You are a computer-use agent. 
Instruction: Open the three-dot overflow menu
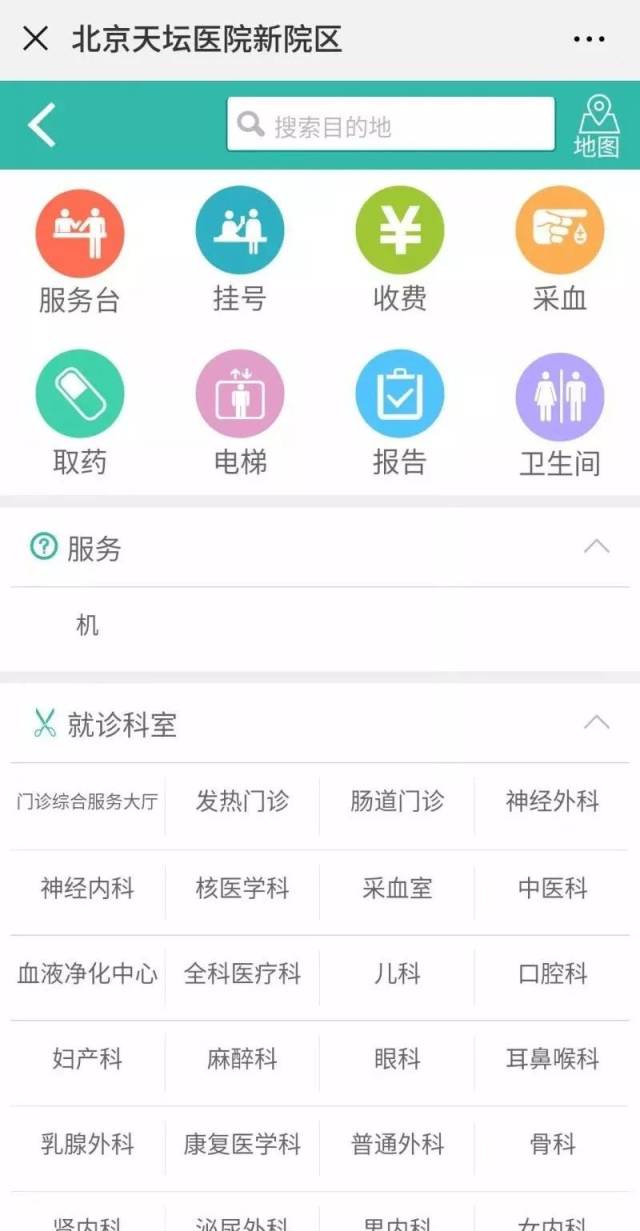click(x=589, y=39)
